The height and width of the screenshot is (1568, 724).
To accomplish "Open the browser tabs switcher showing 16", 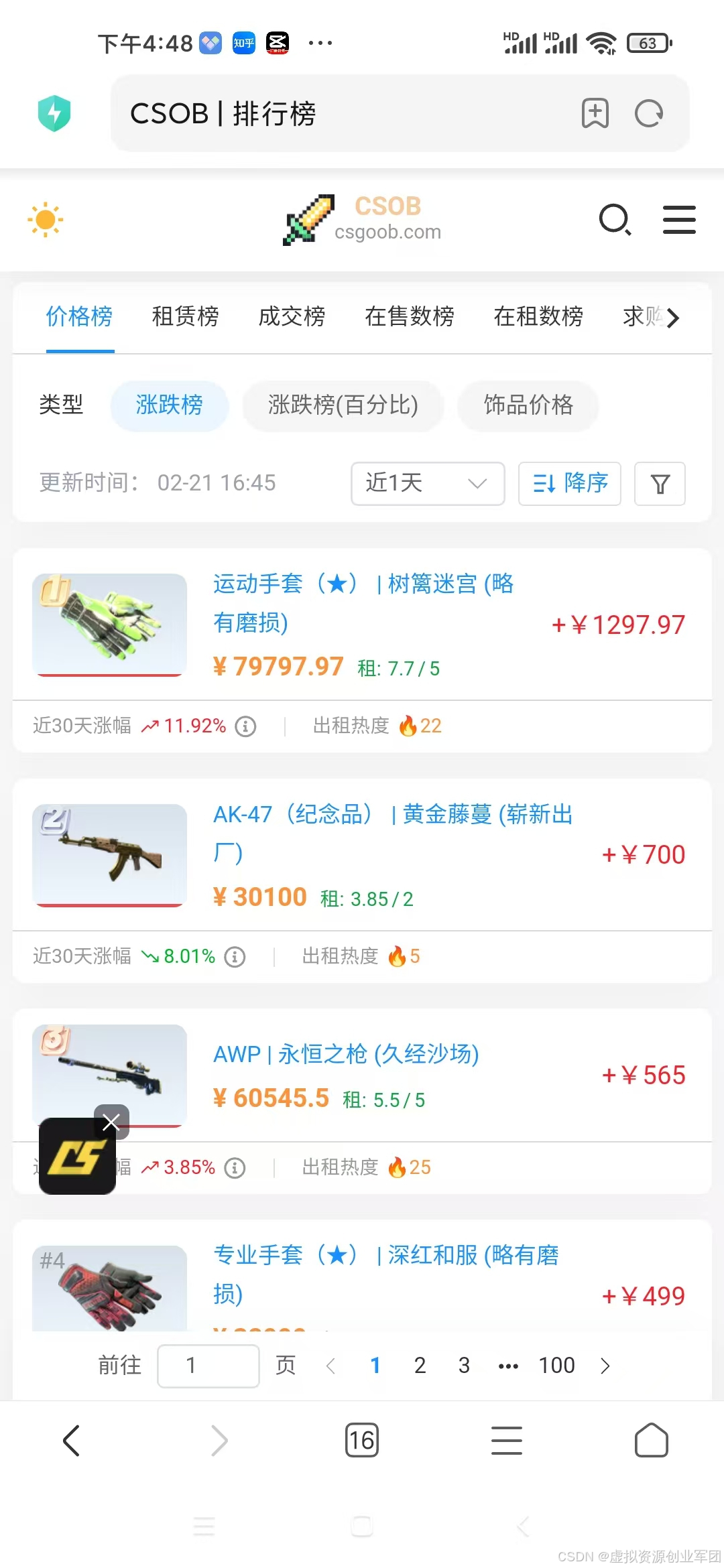I will [x=362, y=1440].
